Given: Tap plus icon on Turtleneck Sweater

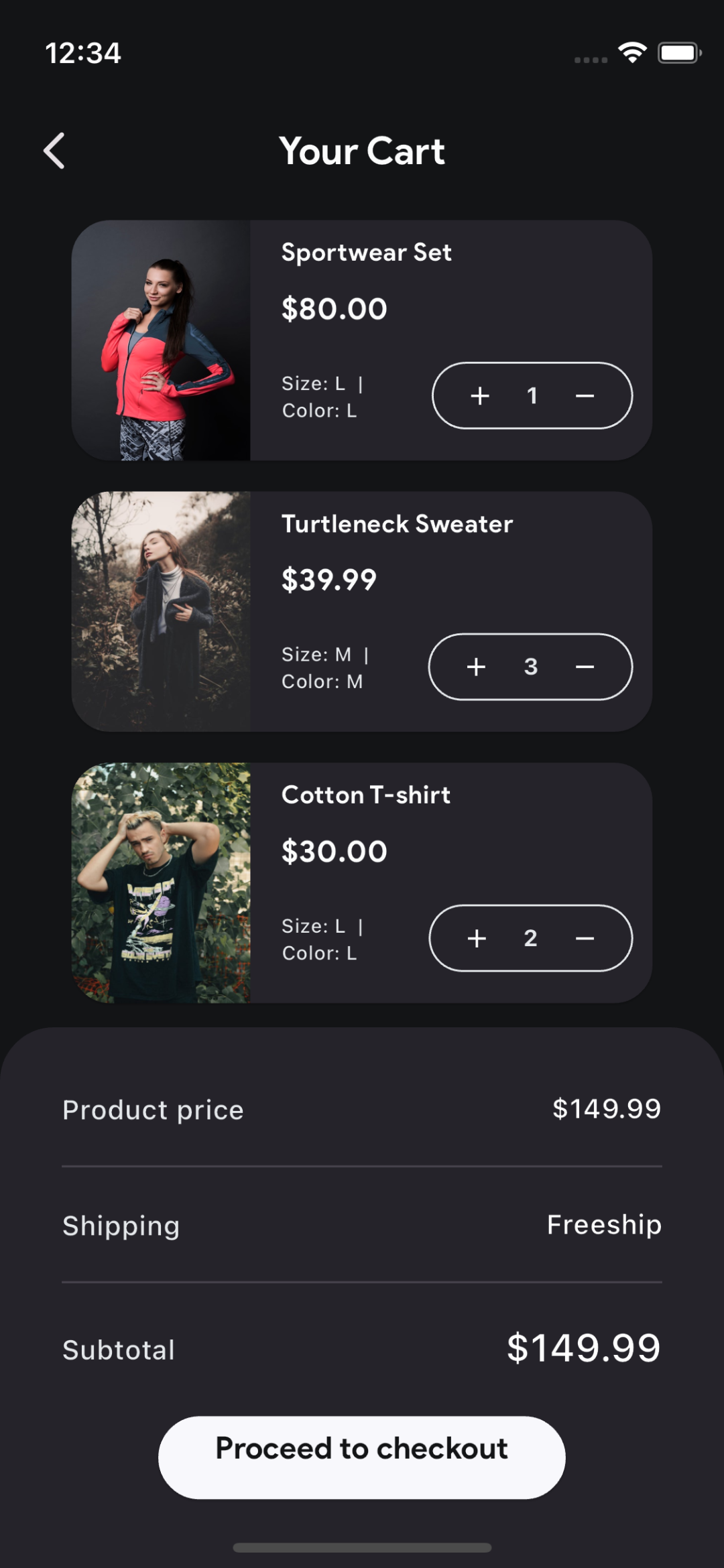Looking at the screenshot, I should tap(476, 667).
